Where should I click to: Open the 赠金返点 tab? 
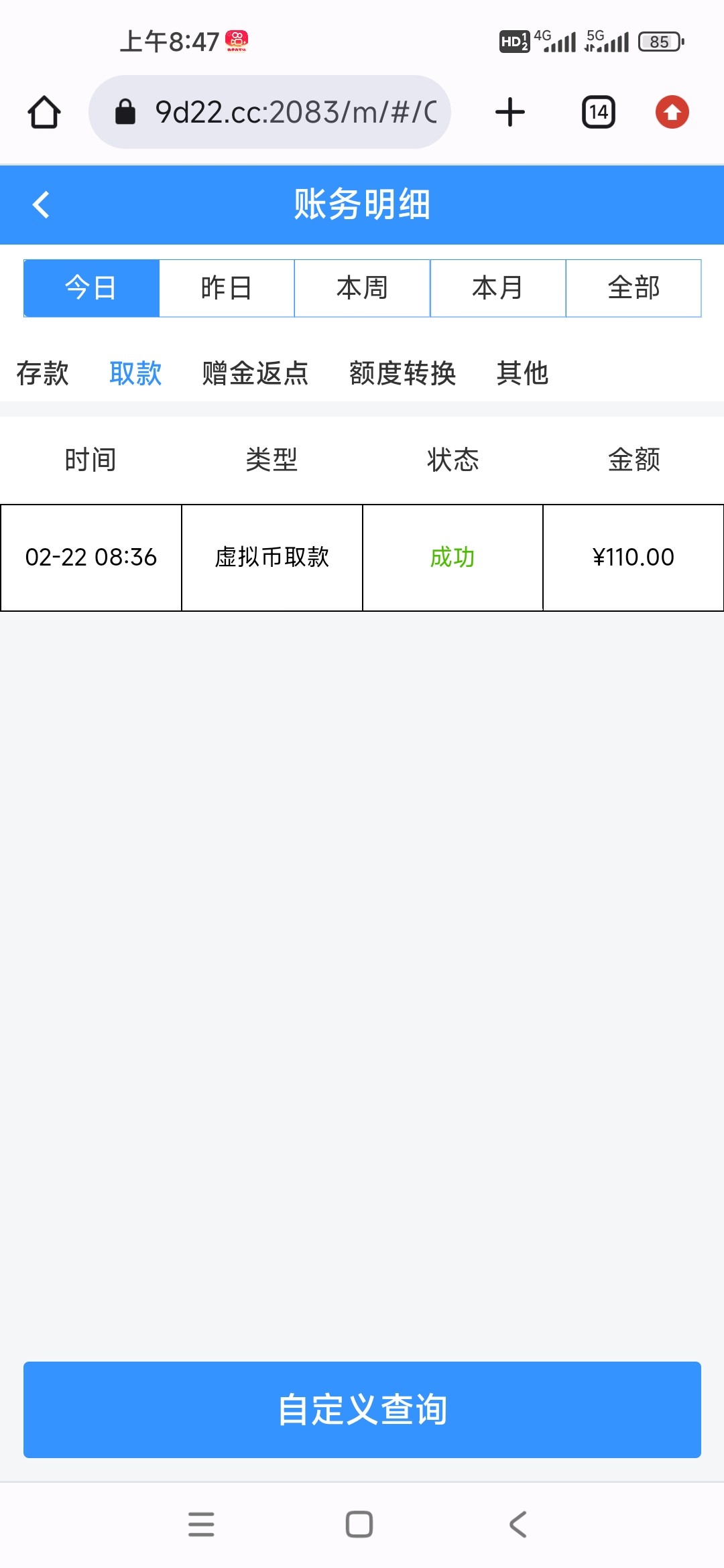tap(255, 373)
